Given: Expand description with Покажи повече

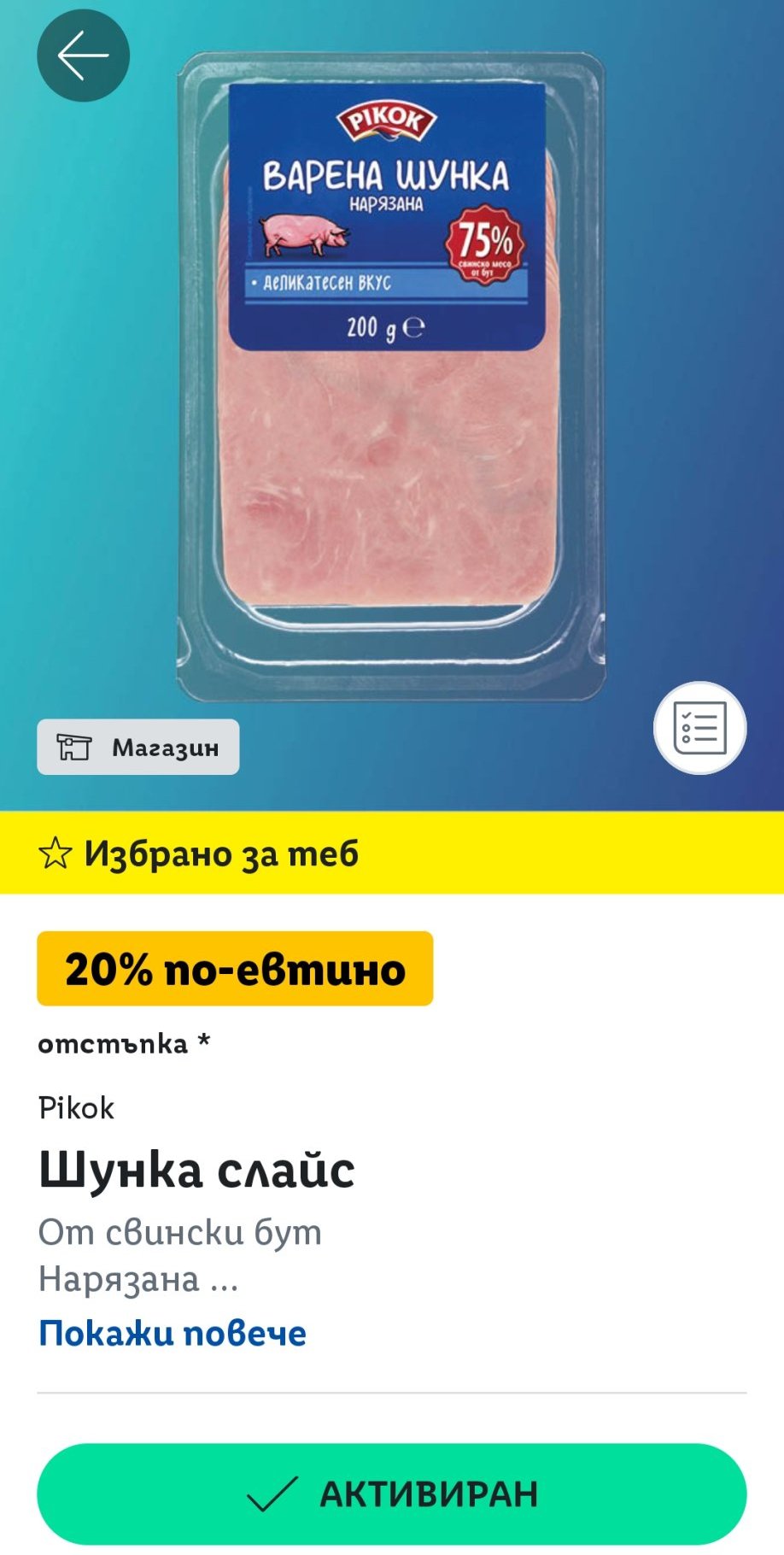Looking at the screenshot, I should [x=173, y=1333].
